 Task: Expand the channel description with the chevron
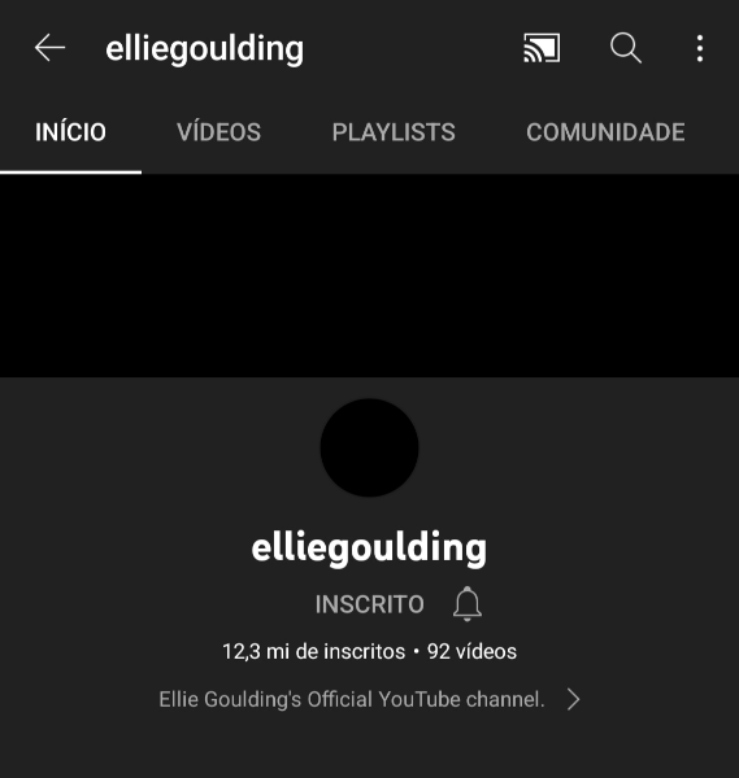click(x=573, y=700)
